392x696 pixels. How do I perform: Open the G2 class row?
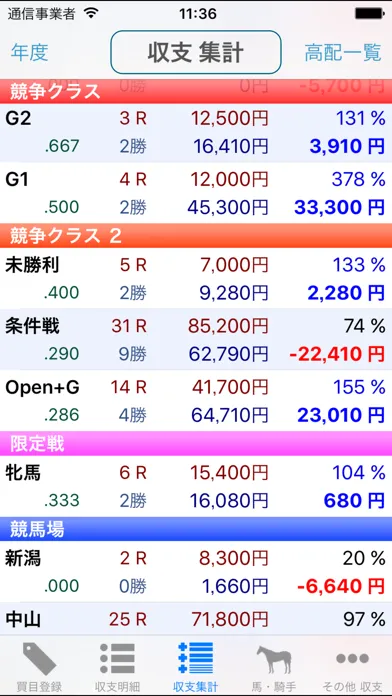(196, 133)
